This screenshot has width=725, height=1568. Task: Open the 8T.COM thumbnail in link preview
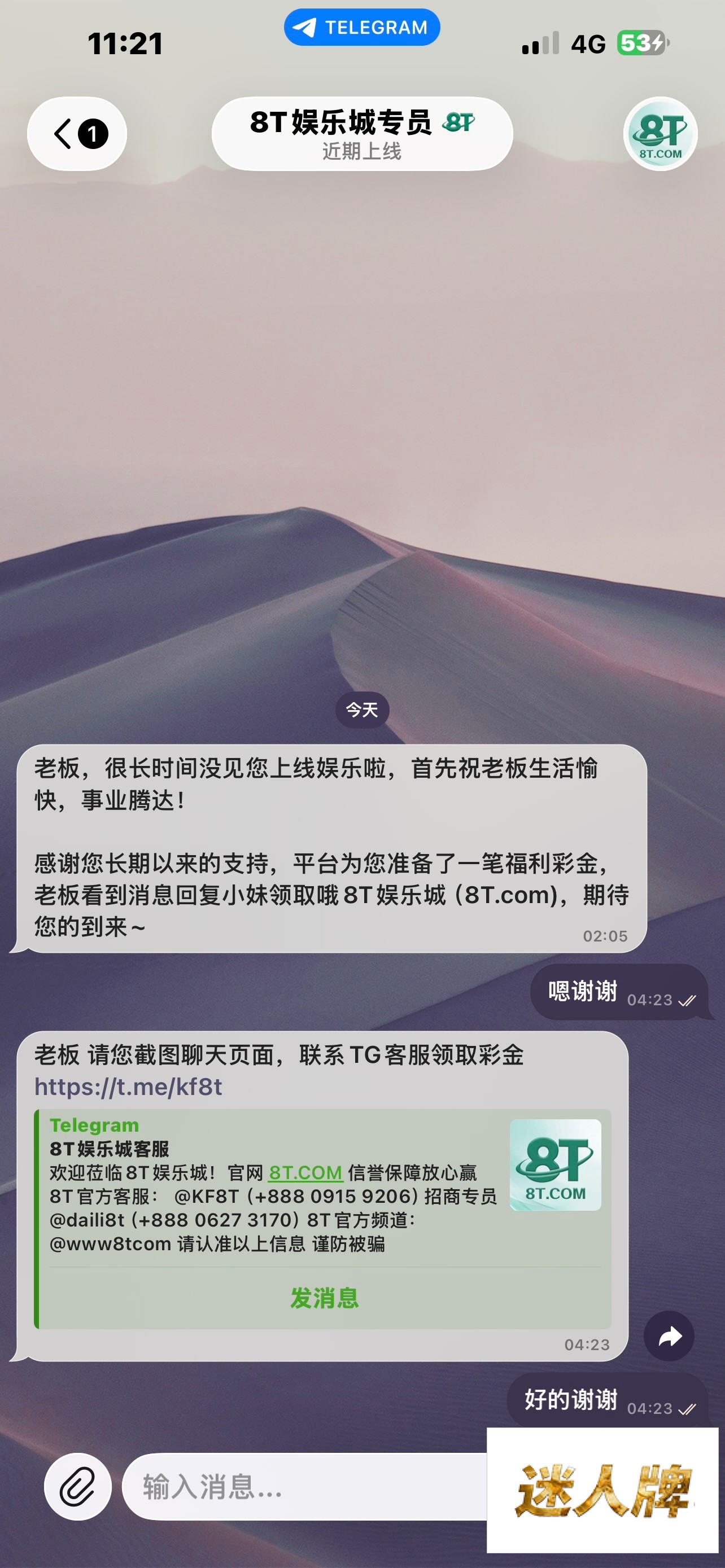[x=555, y=1164]
